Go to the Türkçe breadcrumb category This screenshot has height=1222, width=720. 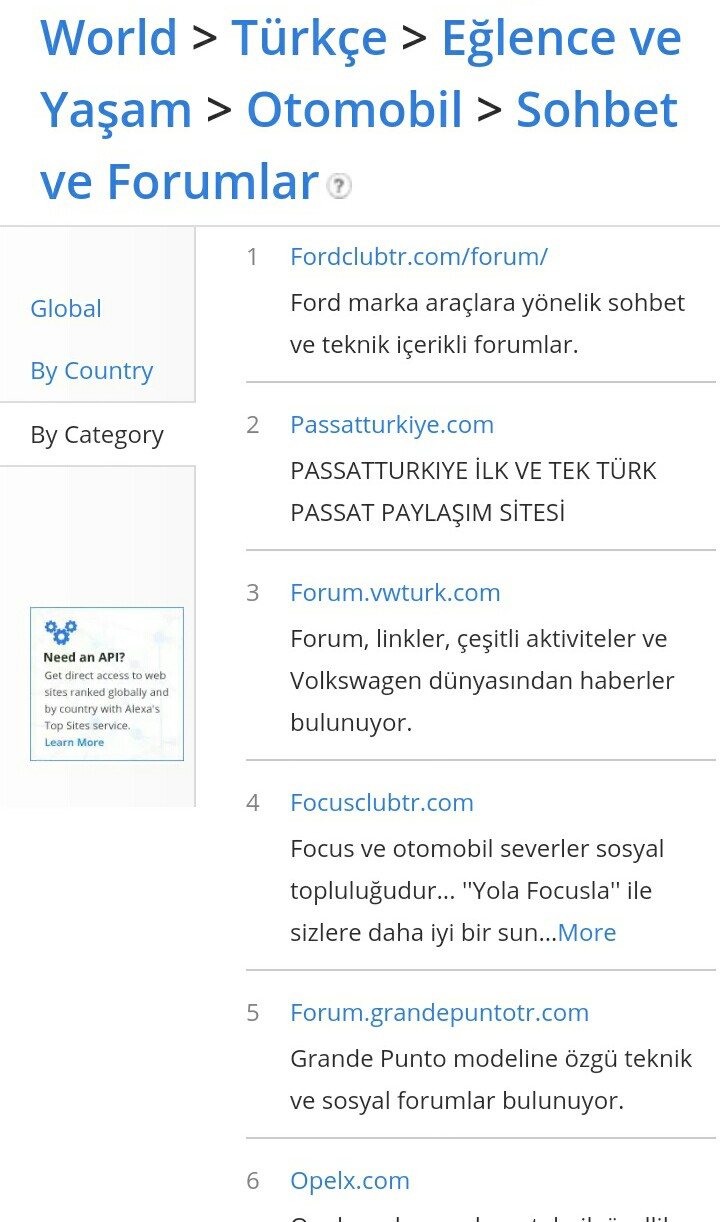(x=309, y=38)
